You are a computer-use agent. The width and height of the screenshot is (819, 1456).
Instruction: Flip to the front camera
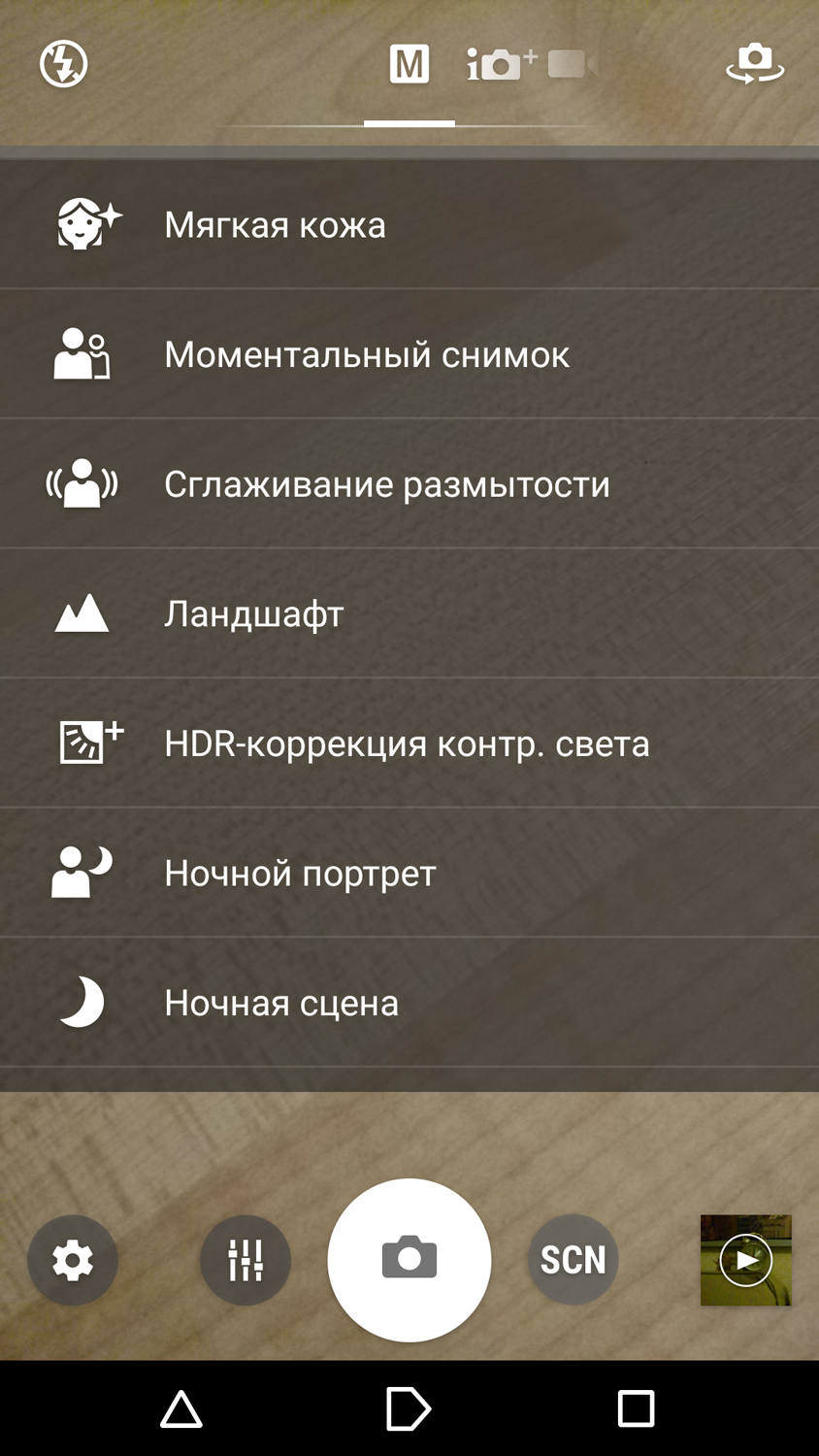(x=754, y=64)
